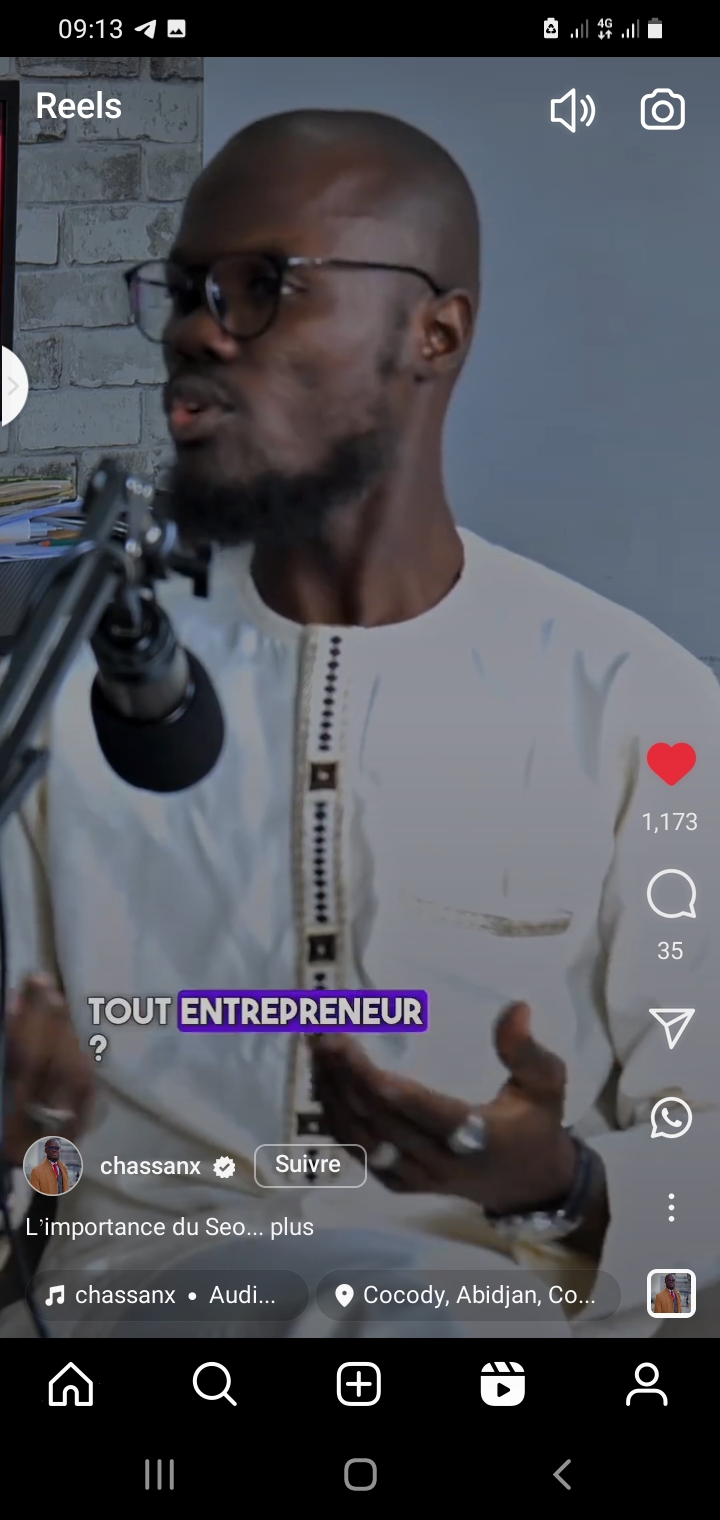
Task: Switch to the Search tab
Action: coord(215,1385)
